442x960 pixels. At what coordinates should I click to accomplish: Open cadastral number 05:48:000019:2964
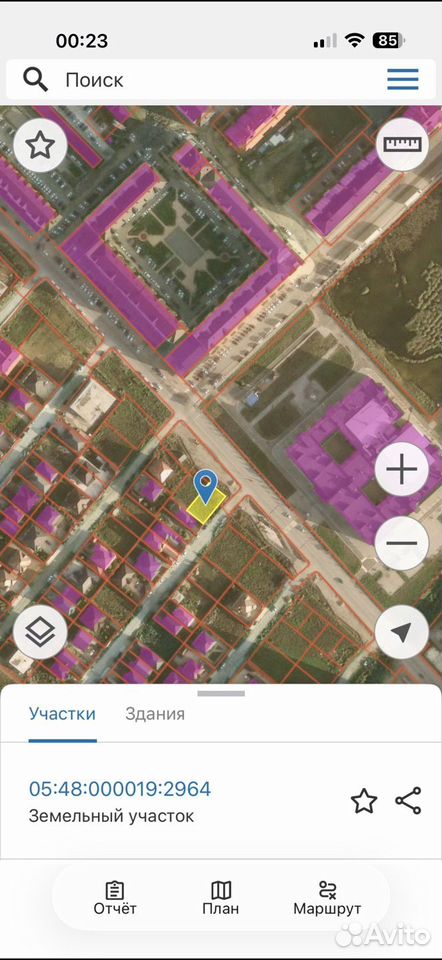120,789
